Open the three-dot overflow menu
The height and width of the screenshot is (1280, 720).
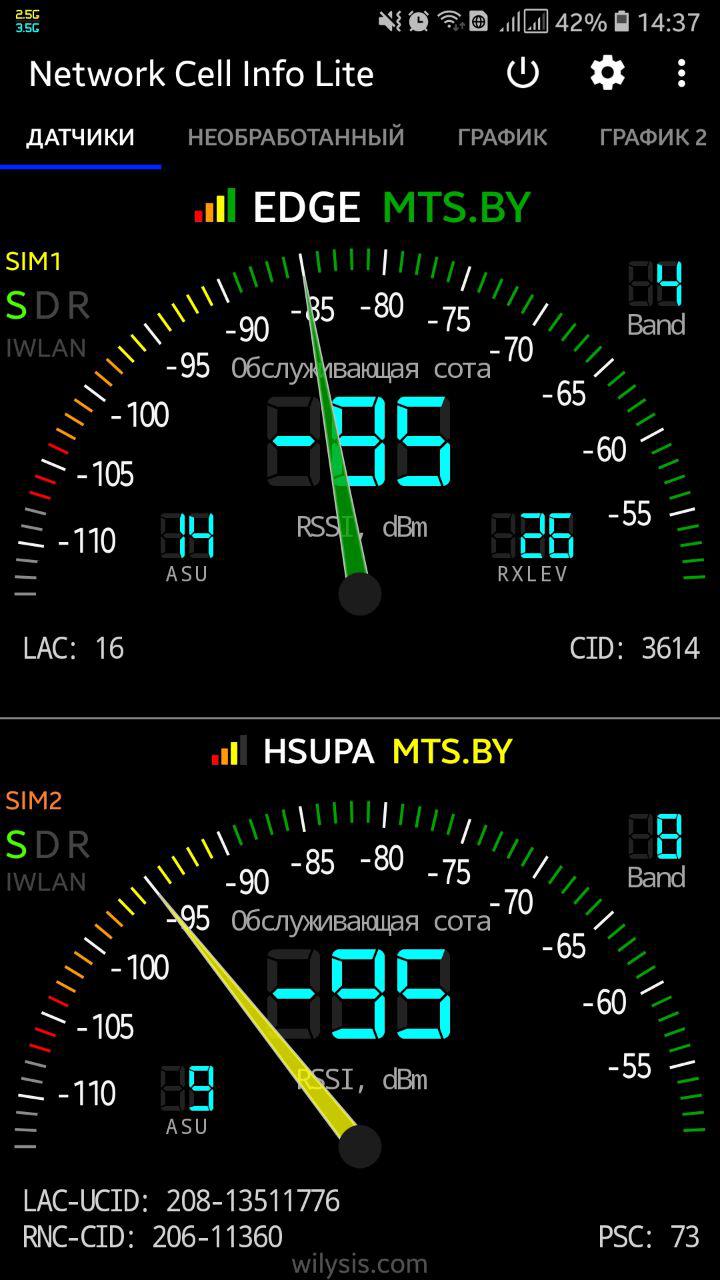[x=681, y=73]
